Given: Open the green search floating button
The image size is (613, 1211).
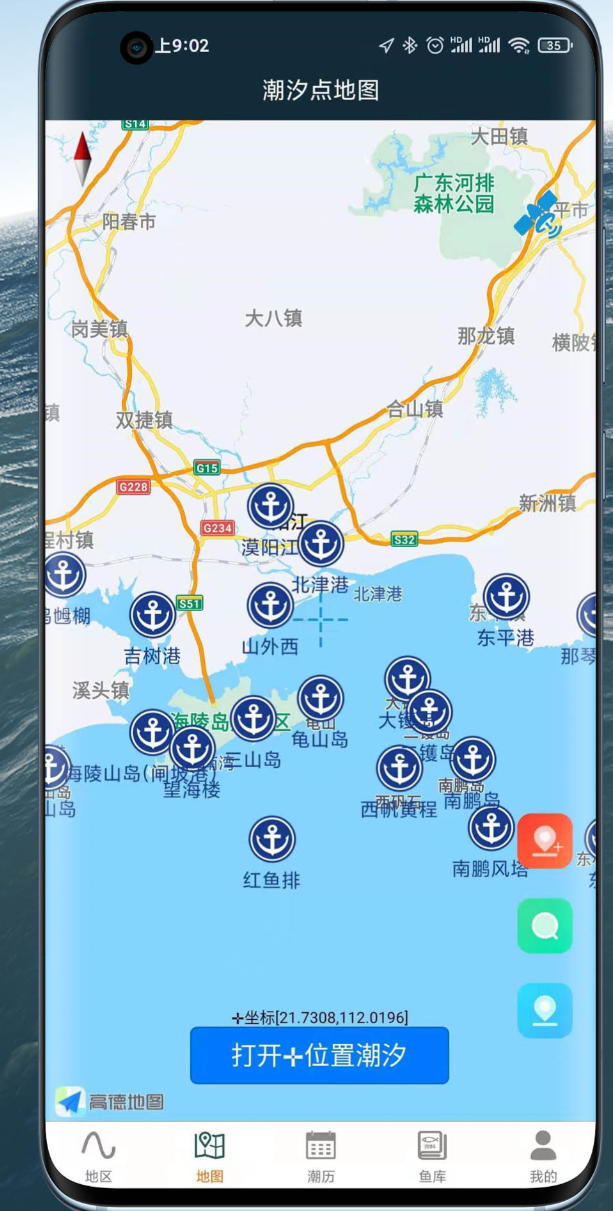Looking at the screenshot, I should pos(545,926).
